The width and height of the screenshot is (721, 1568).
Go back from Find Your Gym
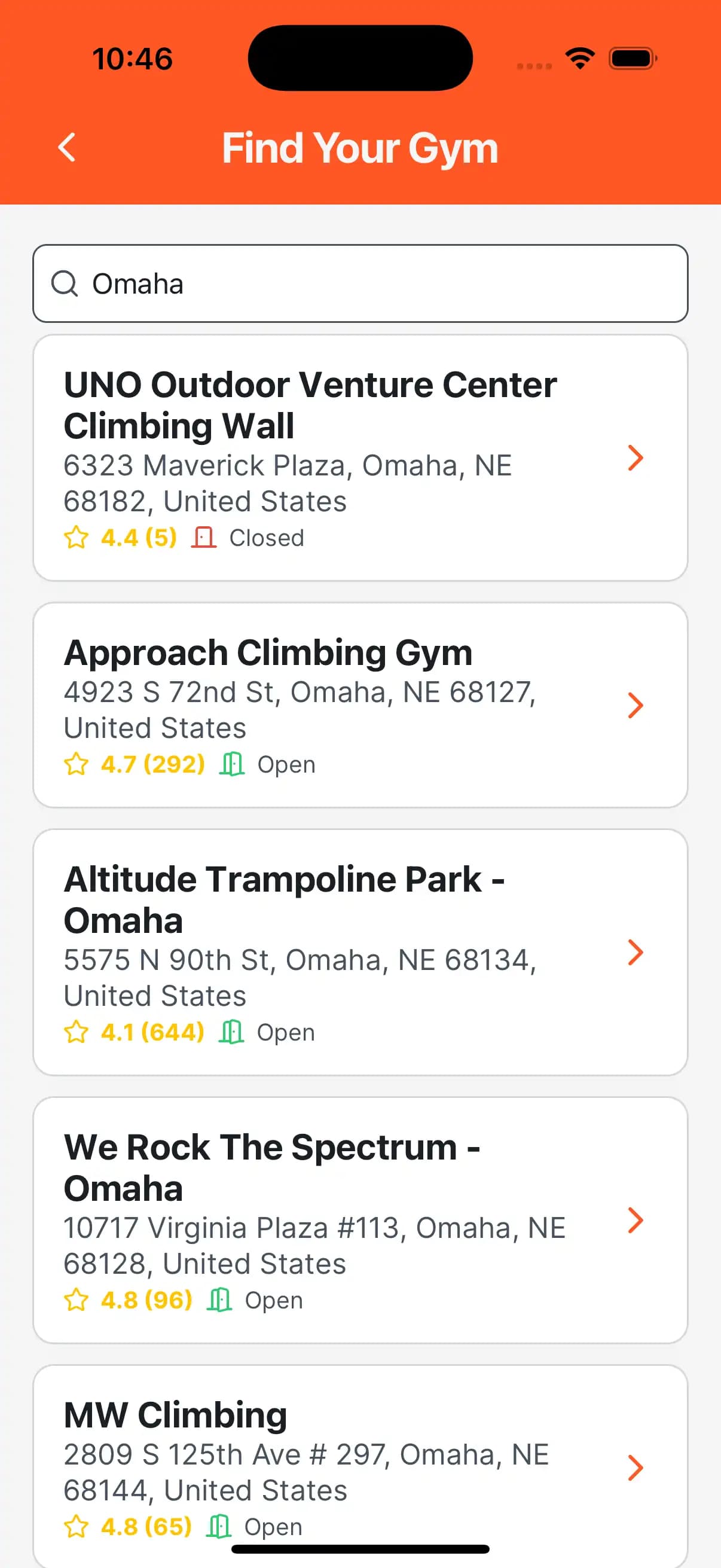tap(67, 147)
